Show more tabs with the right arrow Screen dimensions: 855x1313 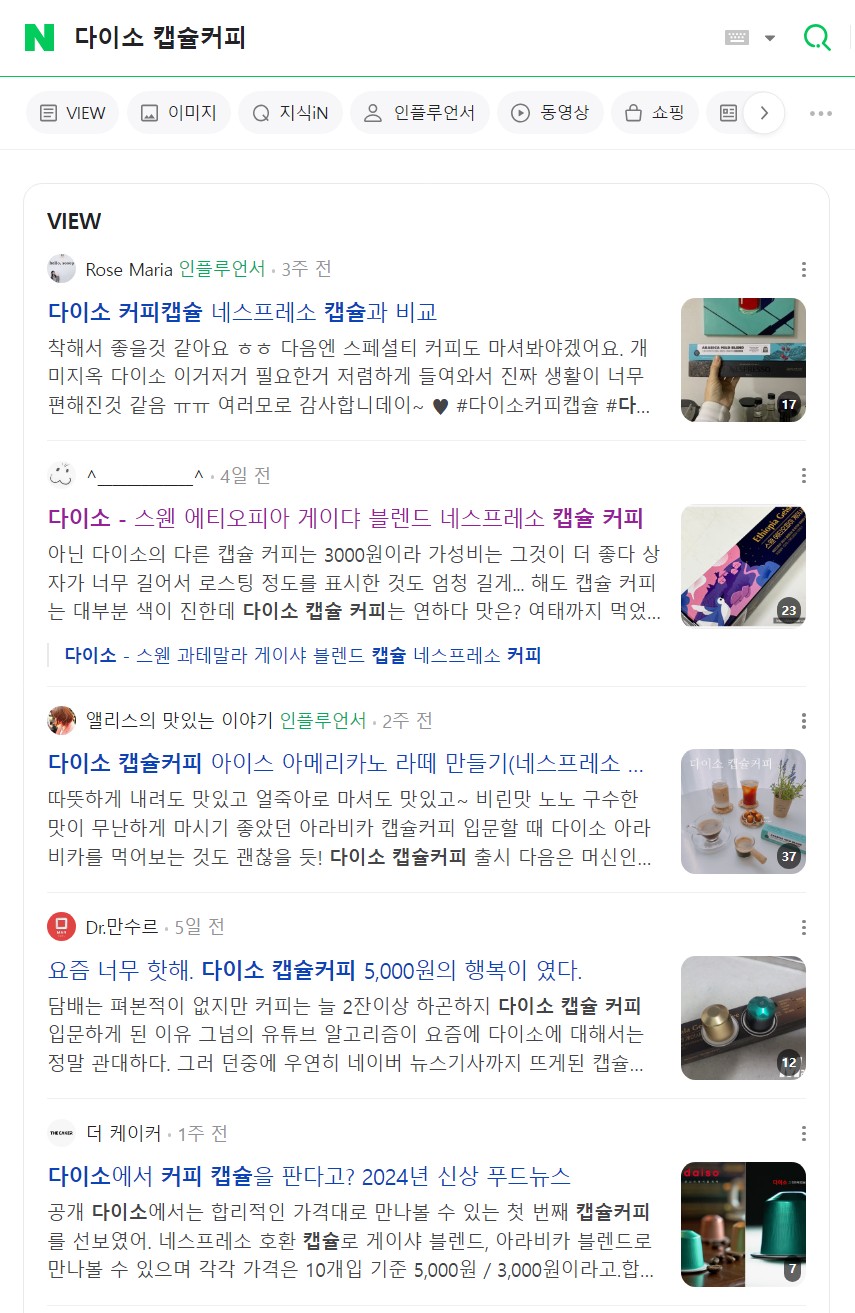click(764, 113)
